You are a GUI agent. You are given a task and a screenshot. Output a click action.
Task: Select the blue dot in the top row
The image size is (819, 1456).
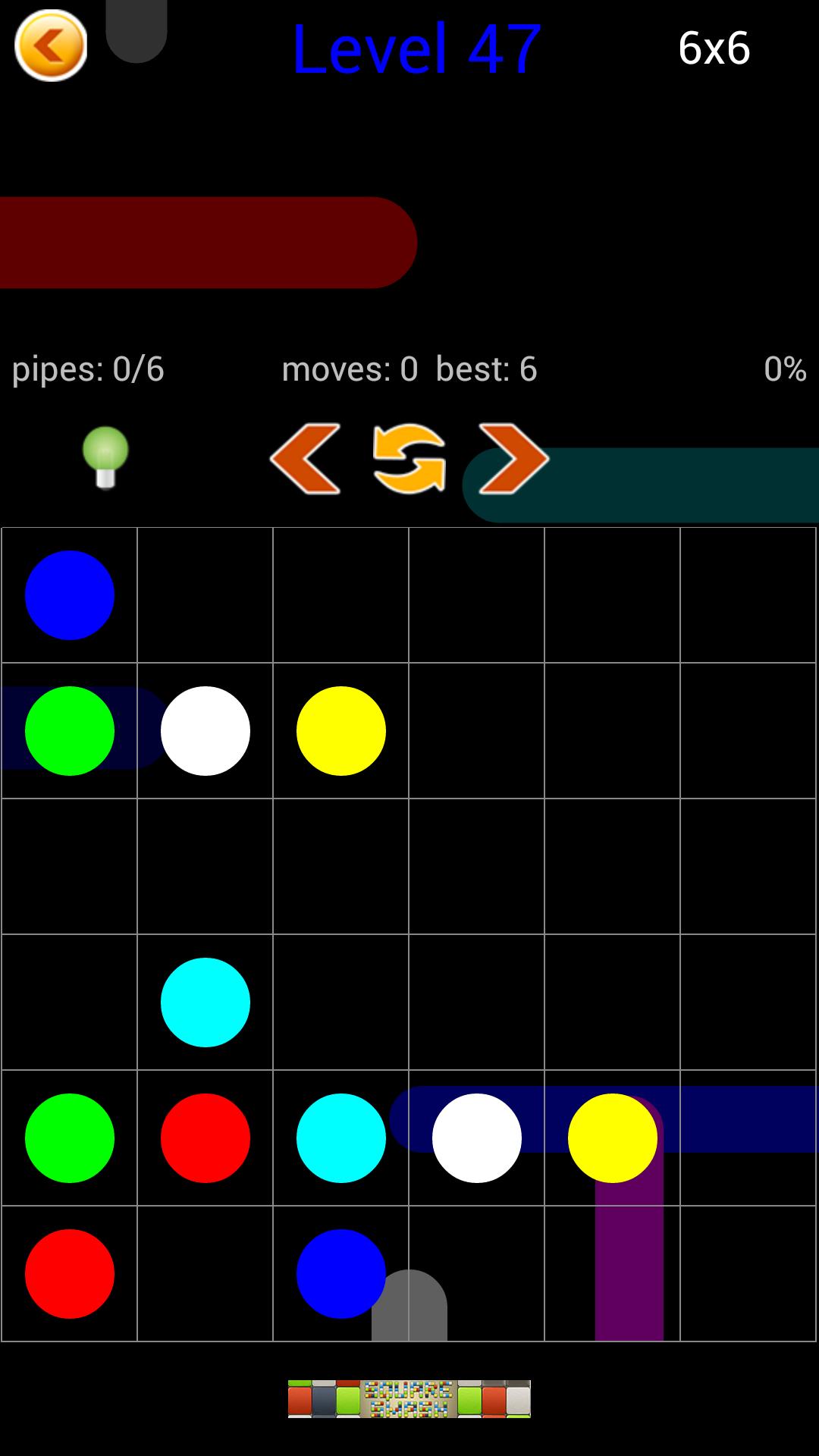(x=70, y=595)
